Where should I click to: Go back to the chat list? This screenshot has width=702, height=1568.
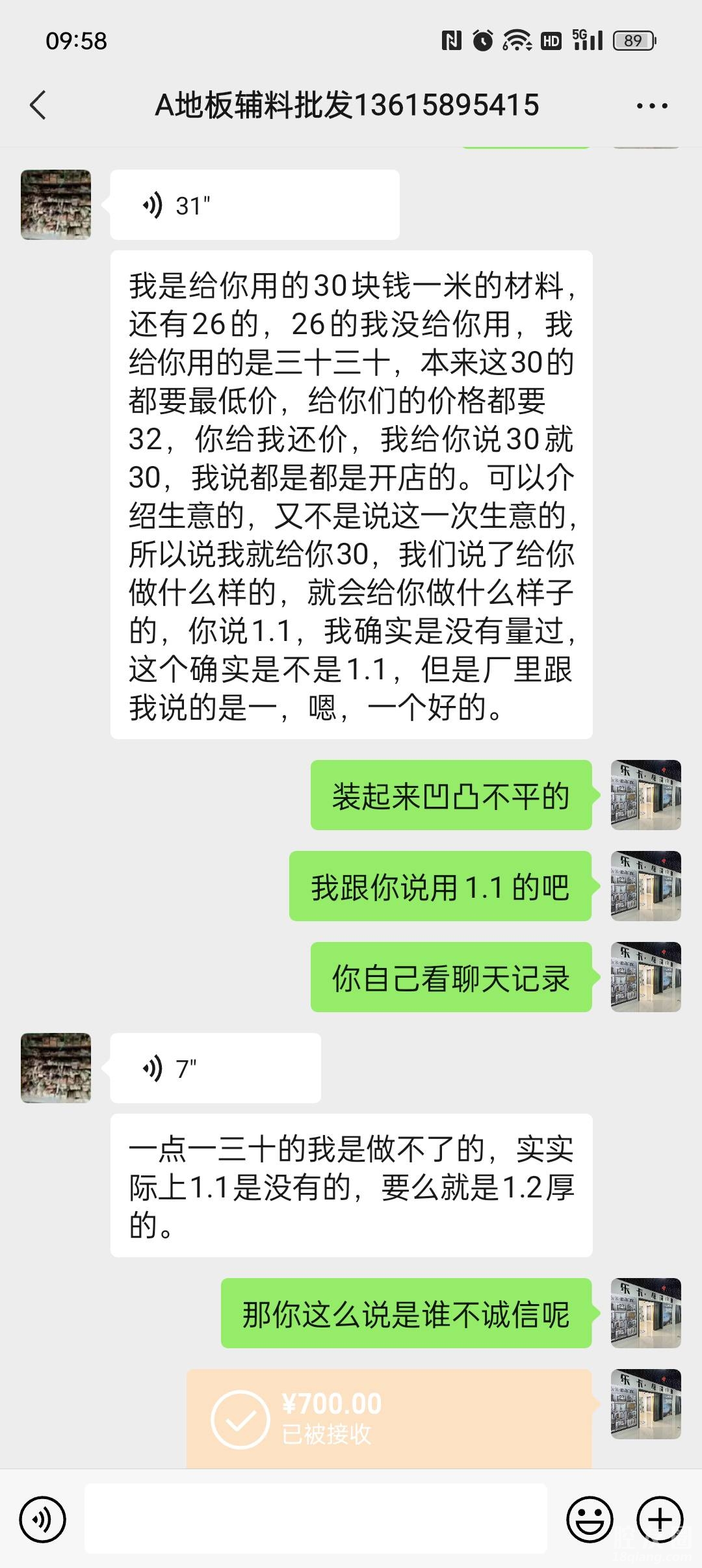point(38,105)
